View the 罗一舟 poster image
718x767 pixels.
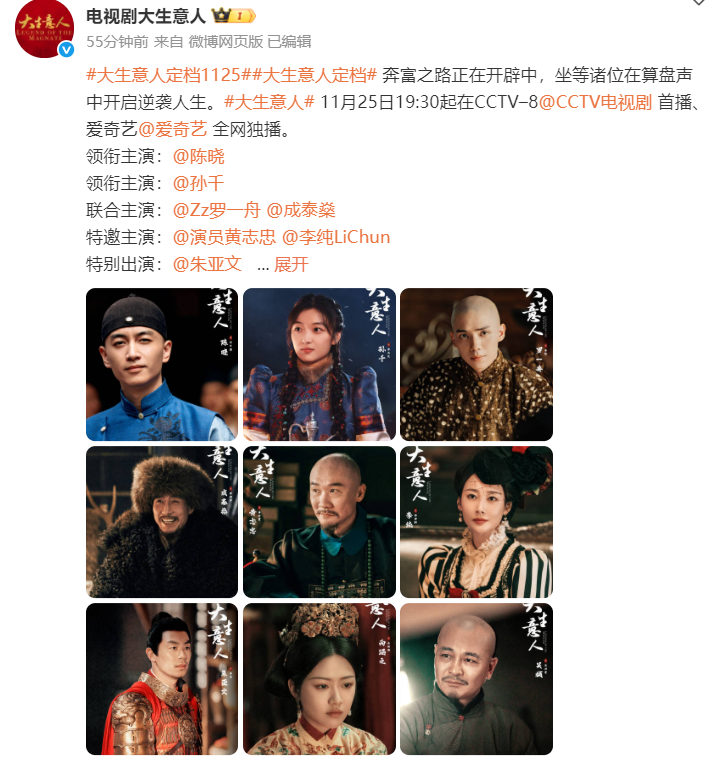476,364
